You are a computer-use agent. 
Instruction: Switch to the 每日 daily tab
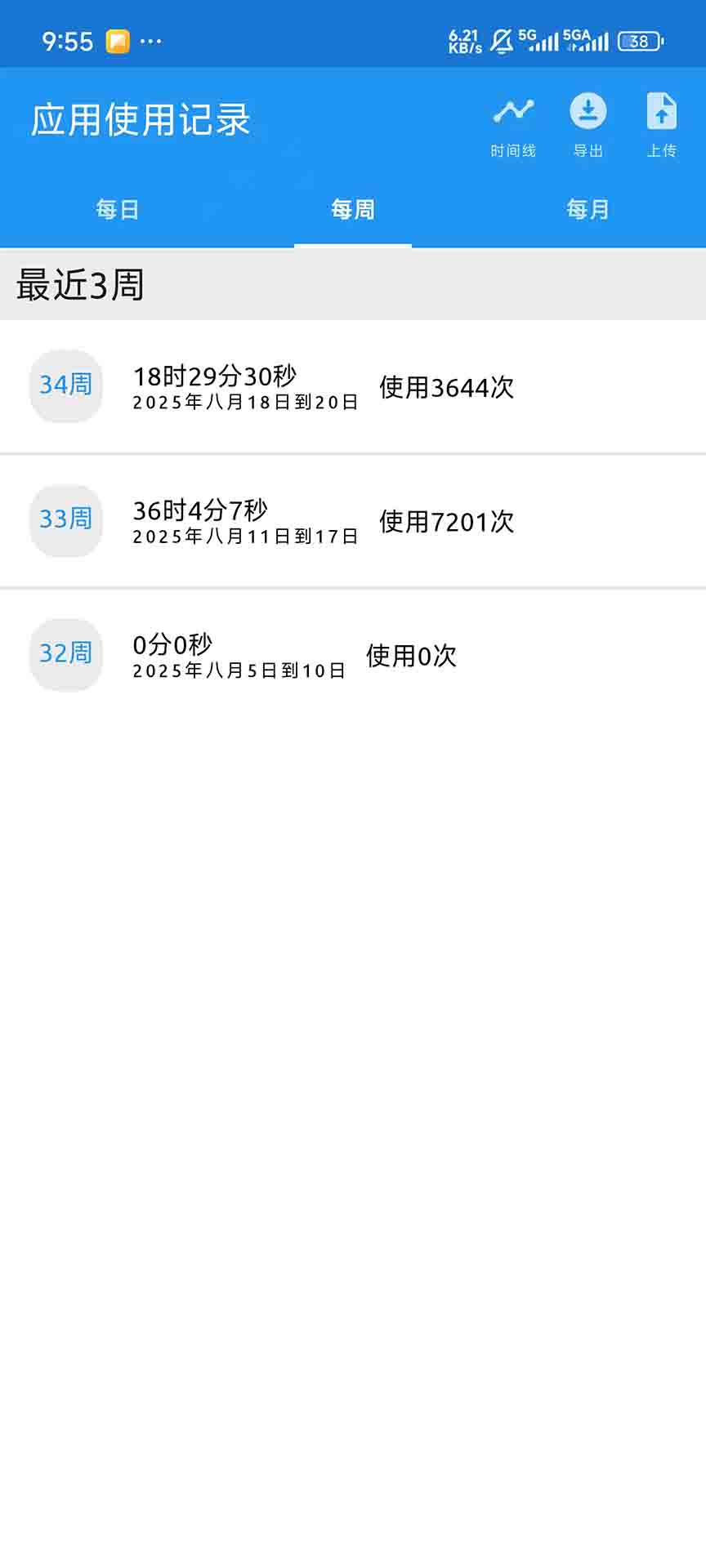tap(117, 210)
